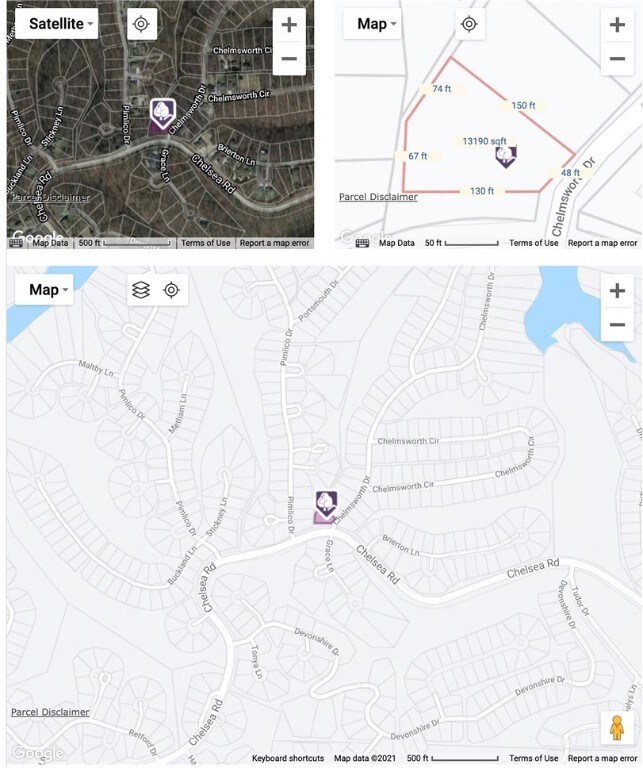
Task: Open Map type dropdown on parcel dimensions map
Action: [x=377, y=24]
